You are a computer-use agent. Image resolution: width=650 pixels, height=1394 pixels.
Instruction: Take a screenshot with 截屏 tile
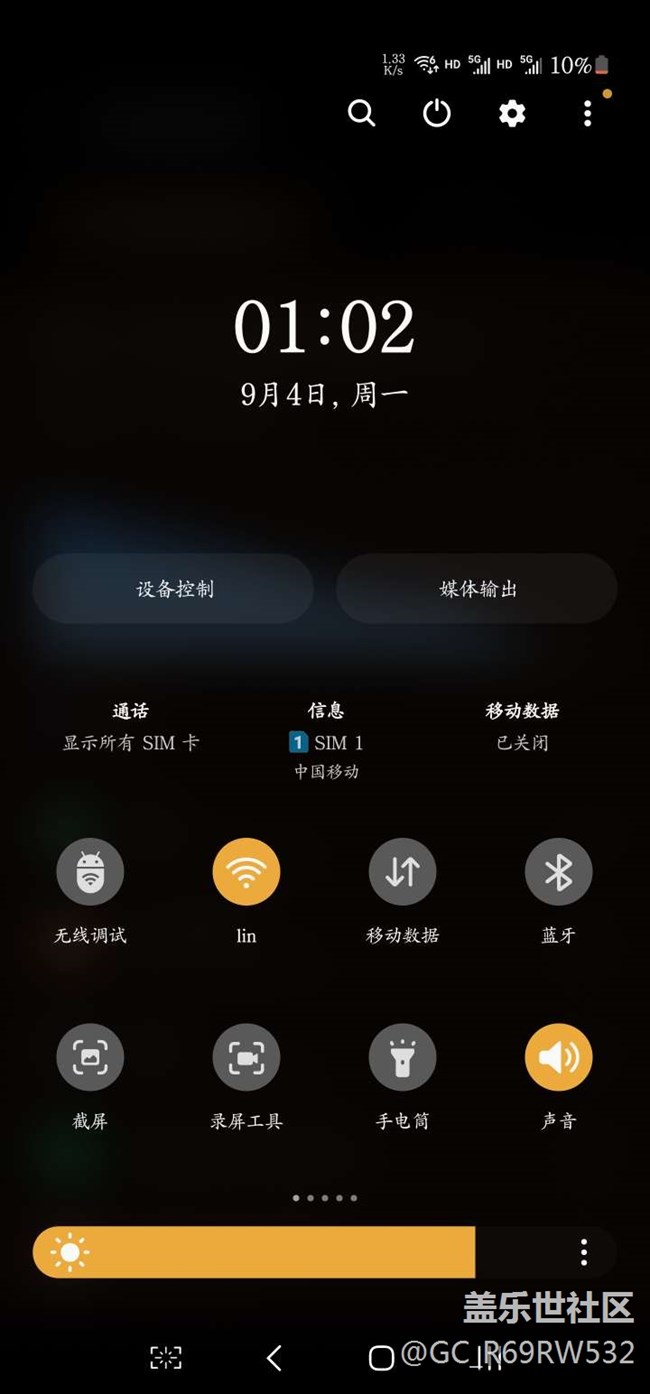coord(90,1057)
